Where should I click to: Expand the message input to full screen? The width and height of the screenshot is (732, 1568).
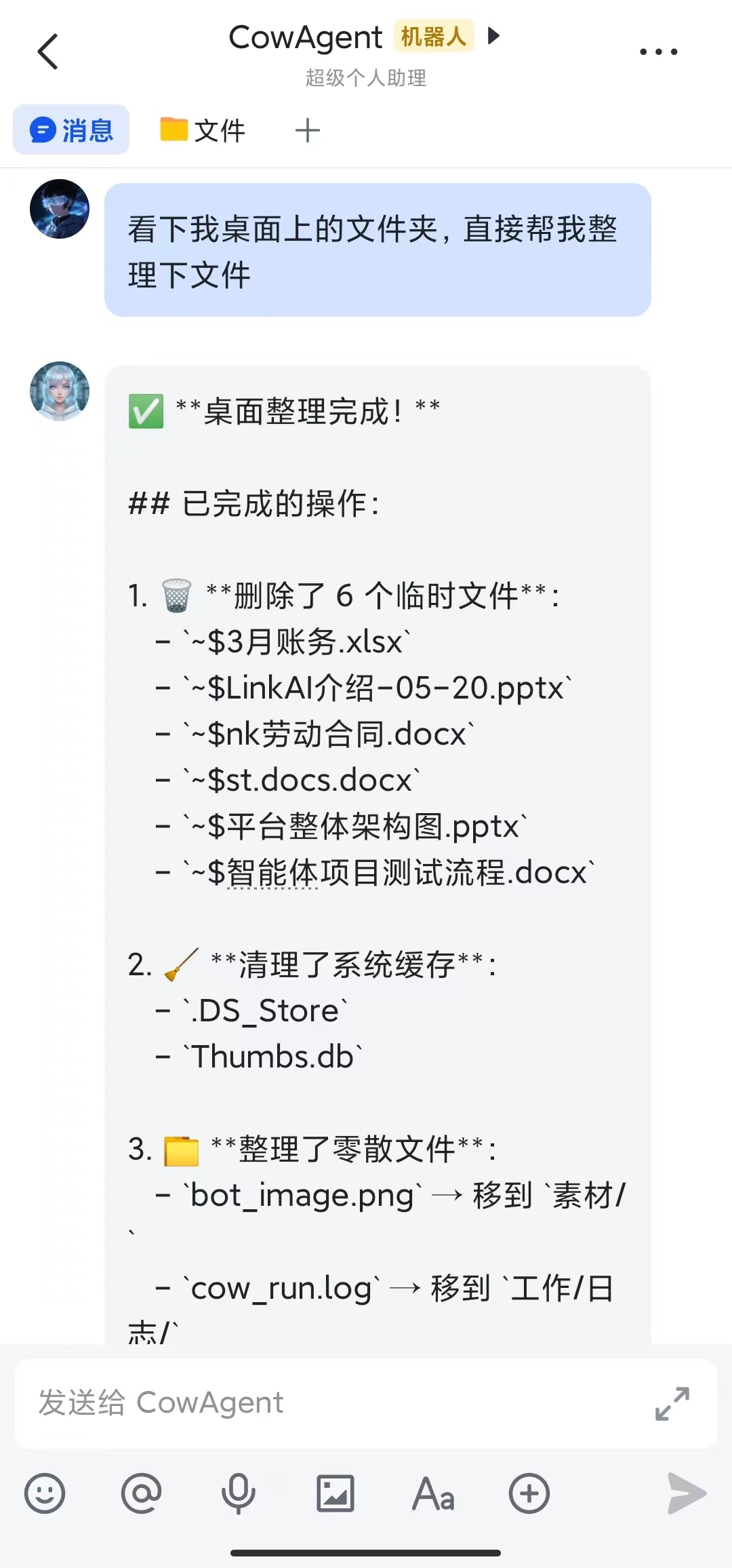coord(672,1403)
